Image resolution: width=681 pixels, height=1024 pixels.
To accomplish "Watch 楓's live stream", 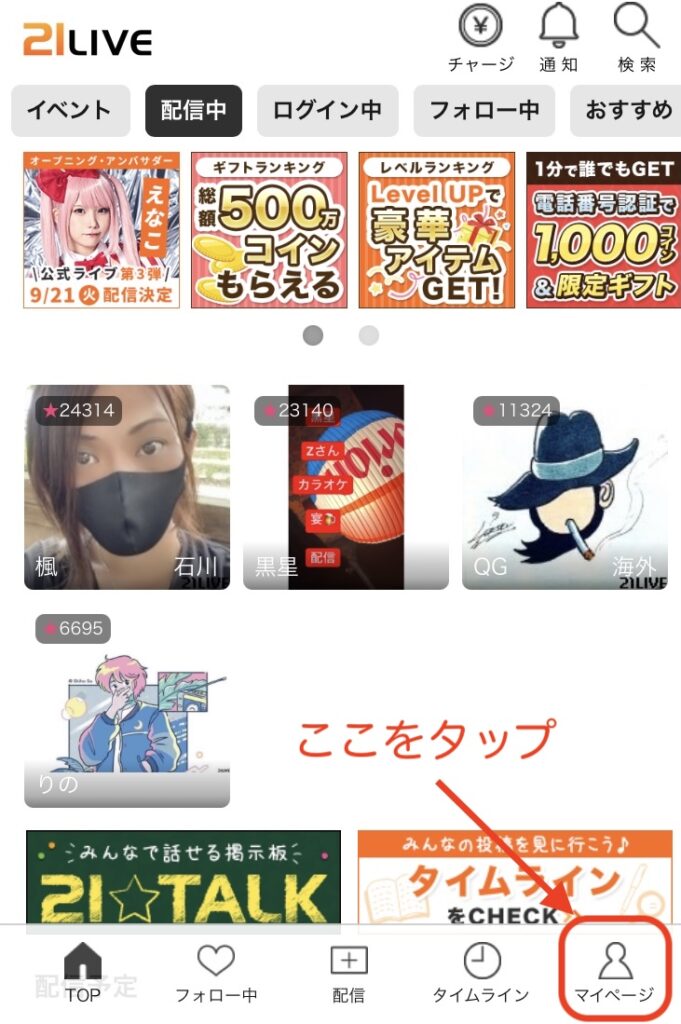I will click(x=127, y=488).
